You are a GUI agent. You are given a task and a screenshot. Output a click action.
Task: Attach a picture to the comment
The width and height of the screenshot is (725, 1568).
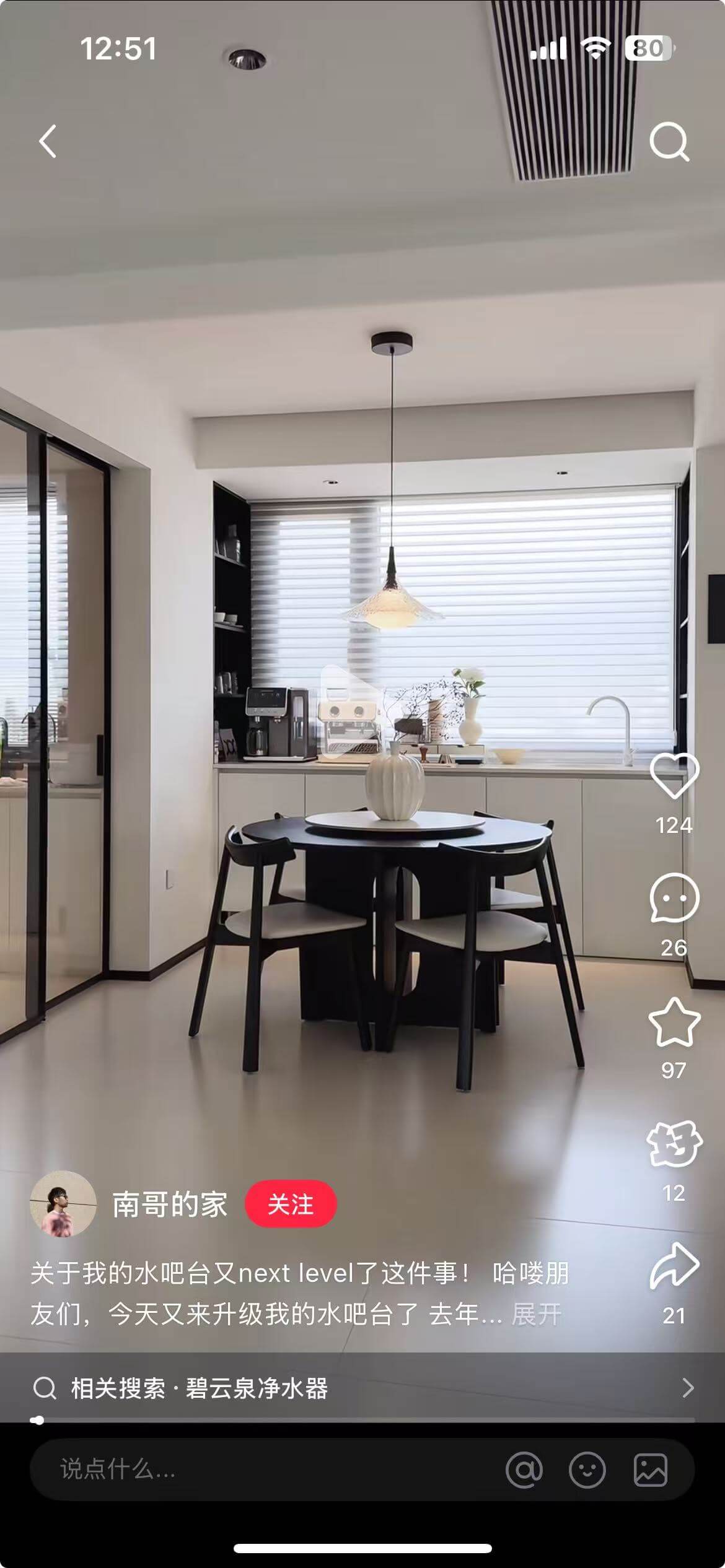[650, 1470]
